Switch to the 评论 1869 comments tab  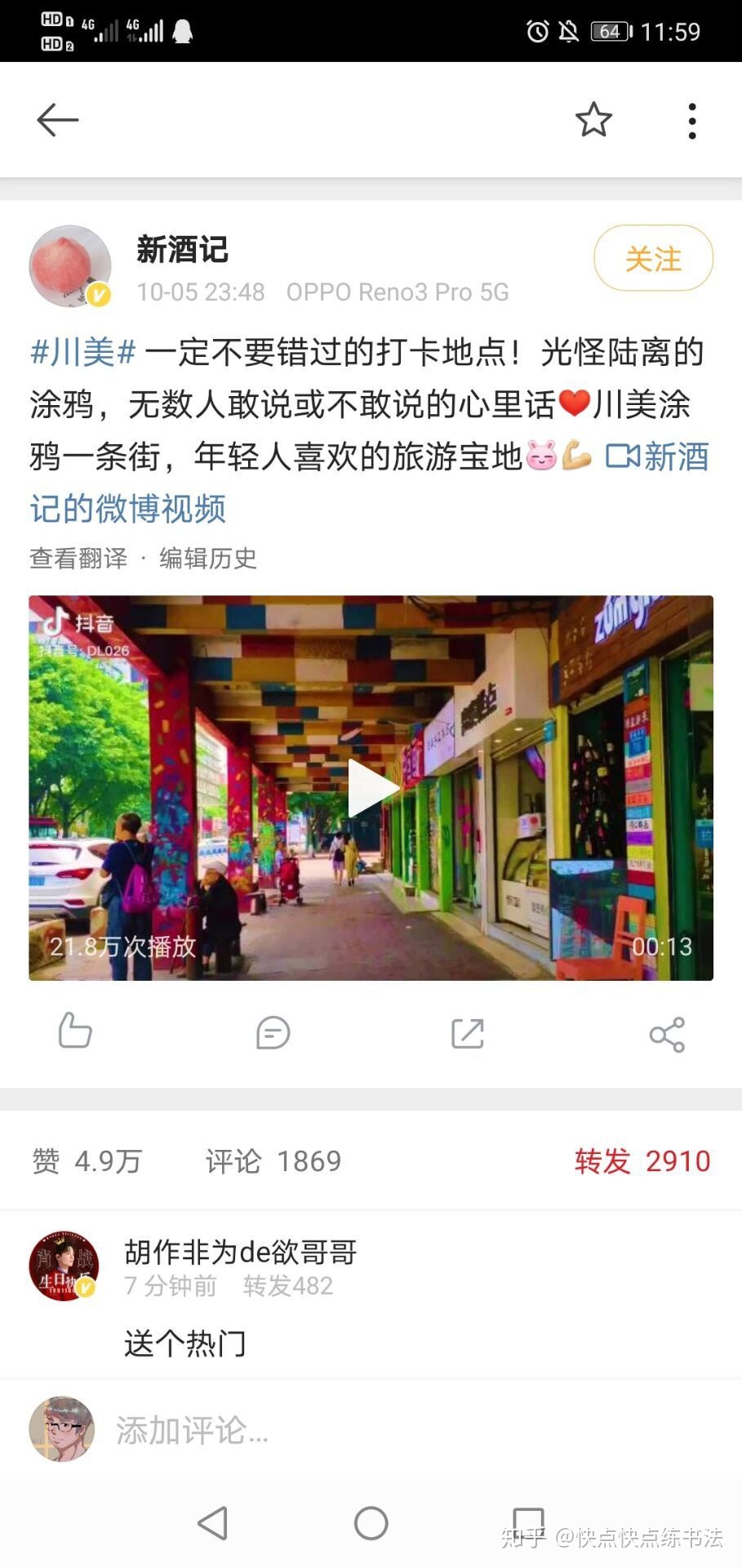273,1160
